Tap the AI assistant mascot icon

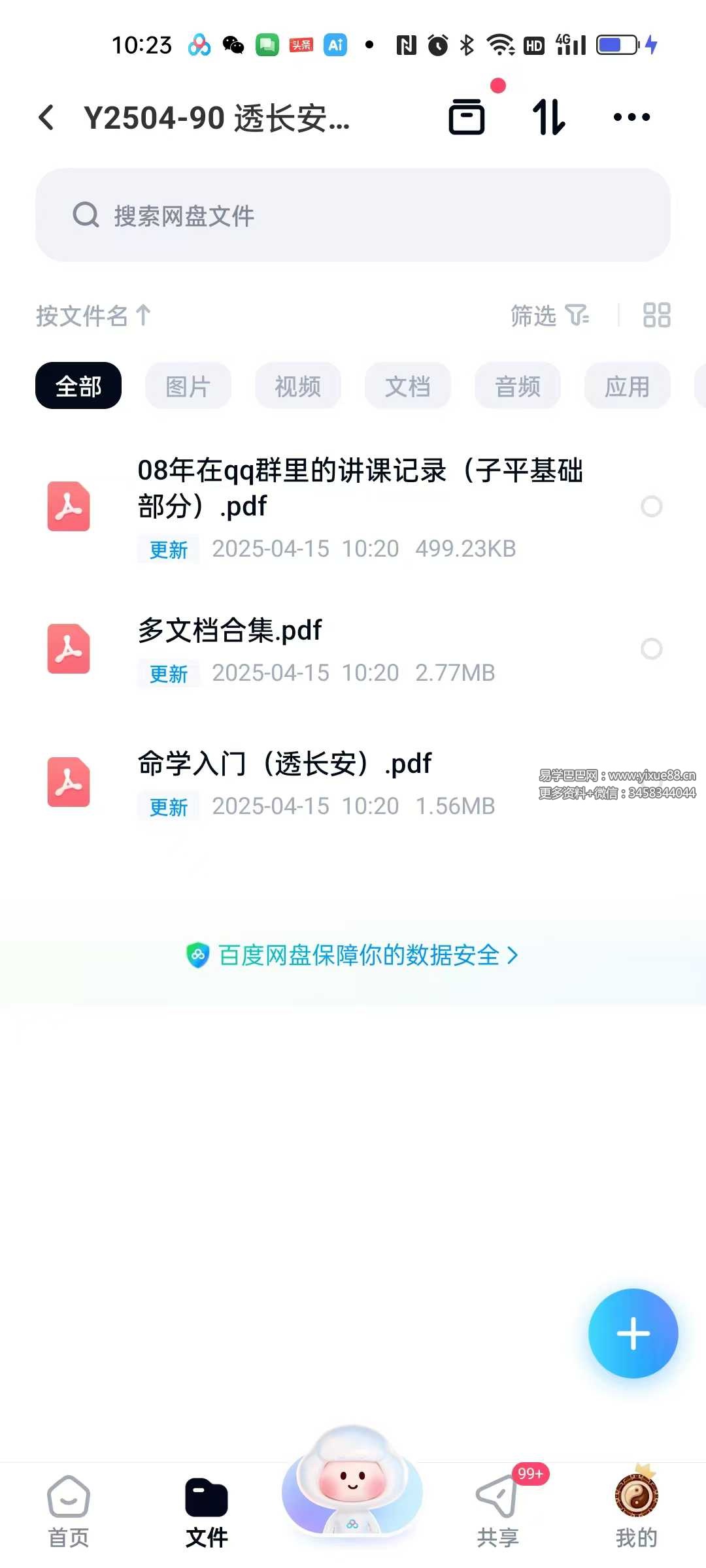tap(352, 1496)
